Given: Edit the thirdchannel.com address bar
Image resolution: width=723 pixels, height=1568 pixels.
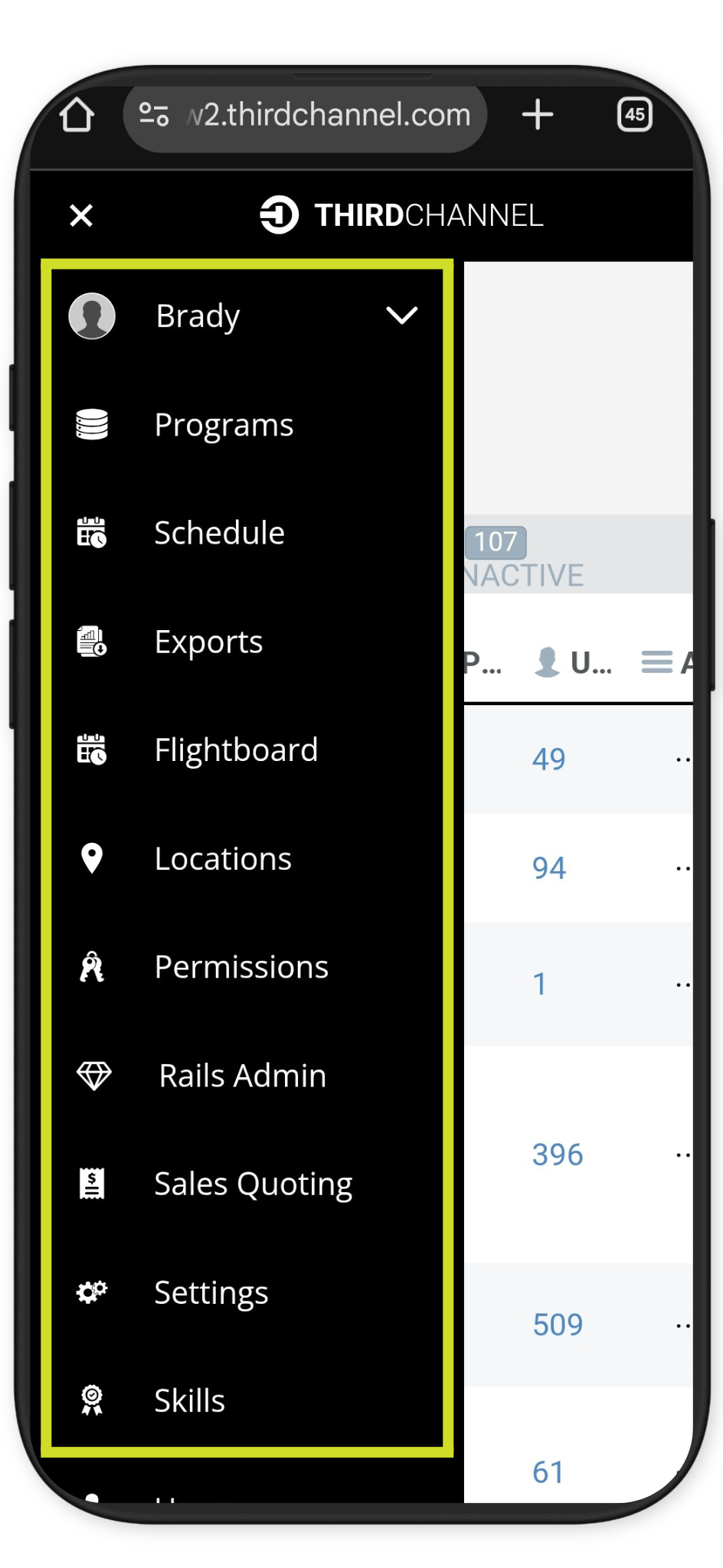Looking at the screenshot, I should [305, 115].
